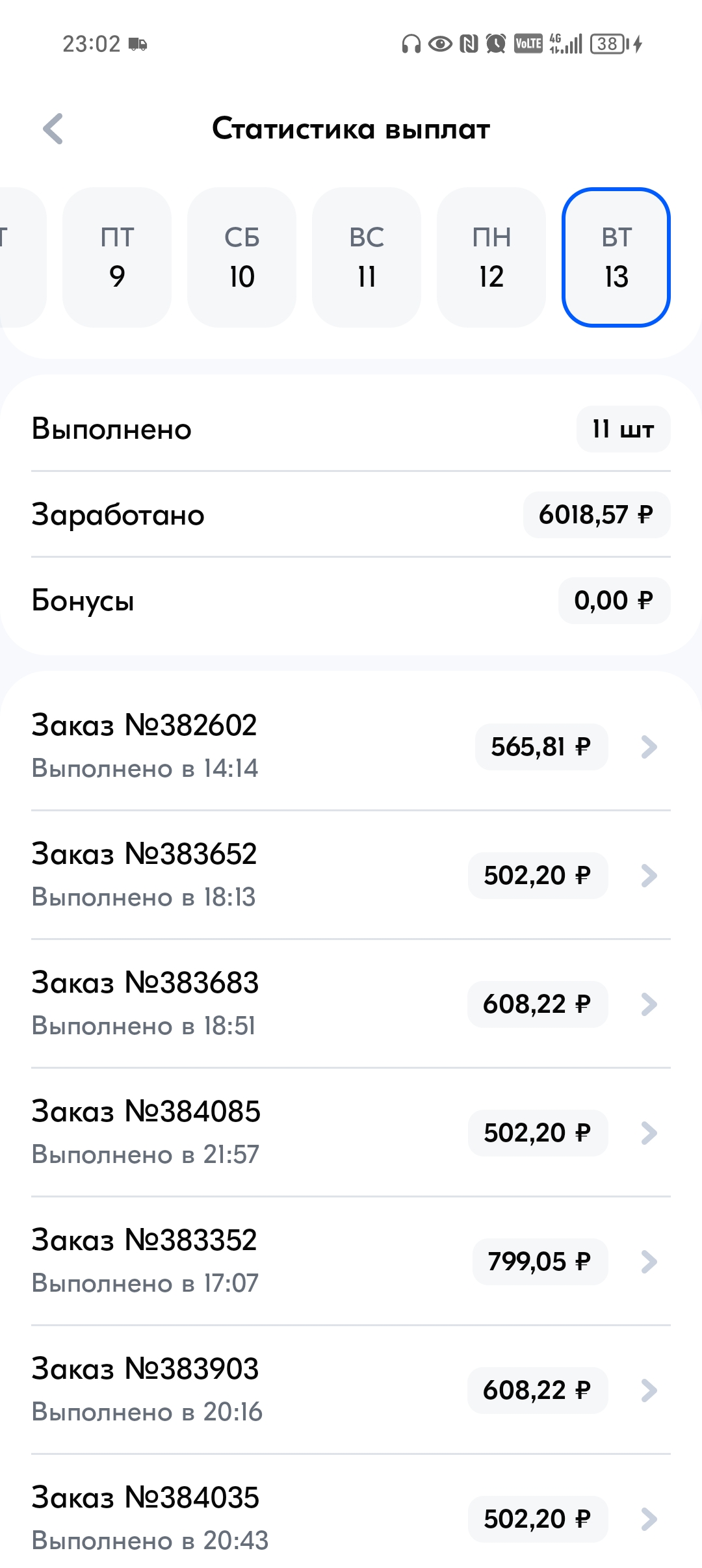The width and height of the screenshot is (702, 1568).
Task: Open order №383352 for 799,05 ₽
Action: click(351, 1261)
